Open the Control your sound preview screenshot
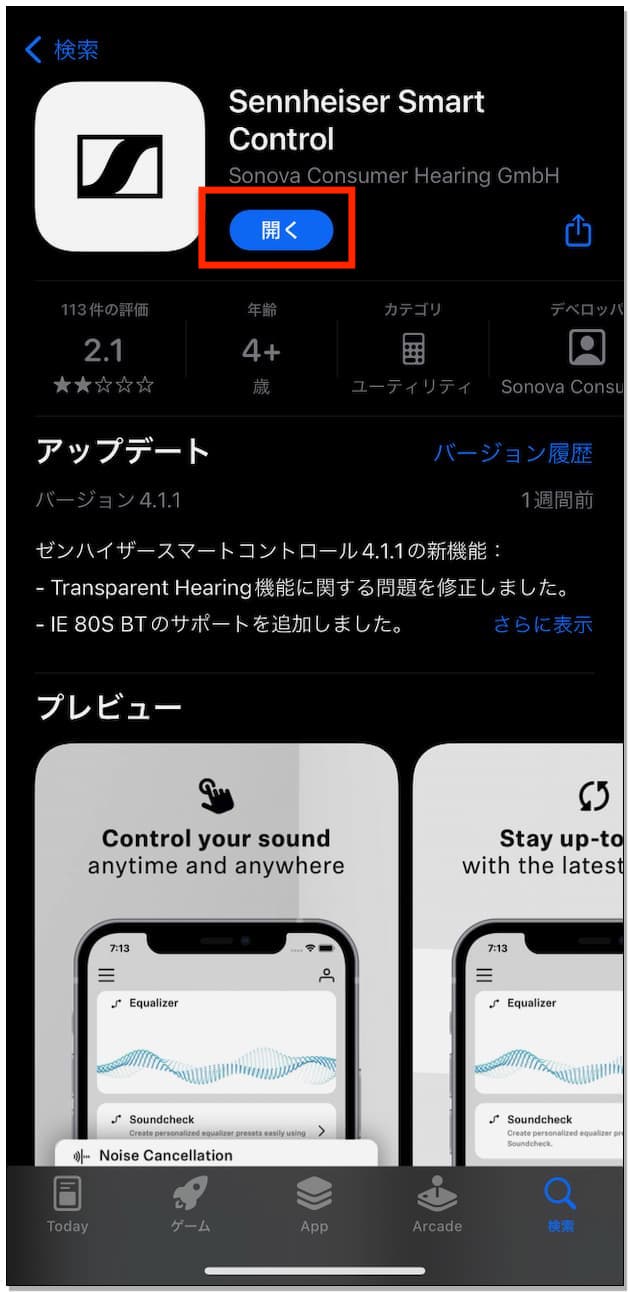Image resolution: width=630 pixels, height=1292 pixels. coord(216,950)
